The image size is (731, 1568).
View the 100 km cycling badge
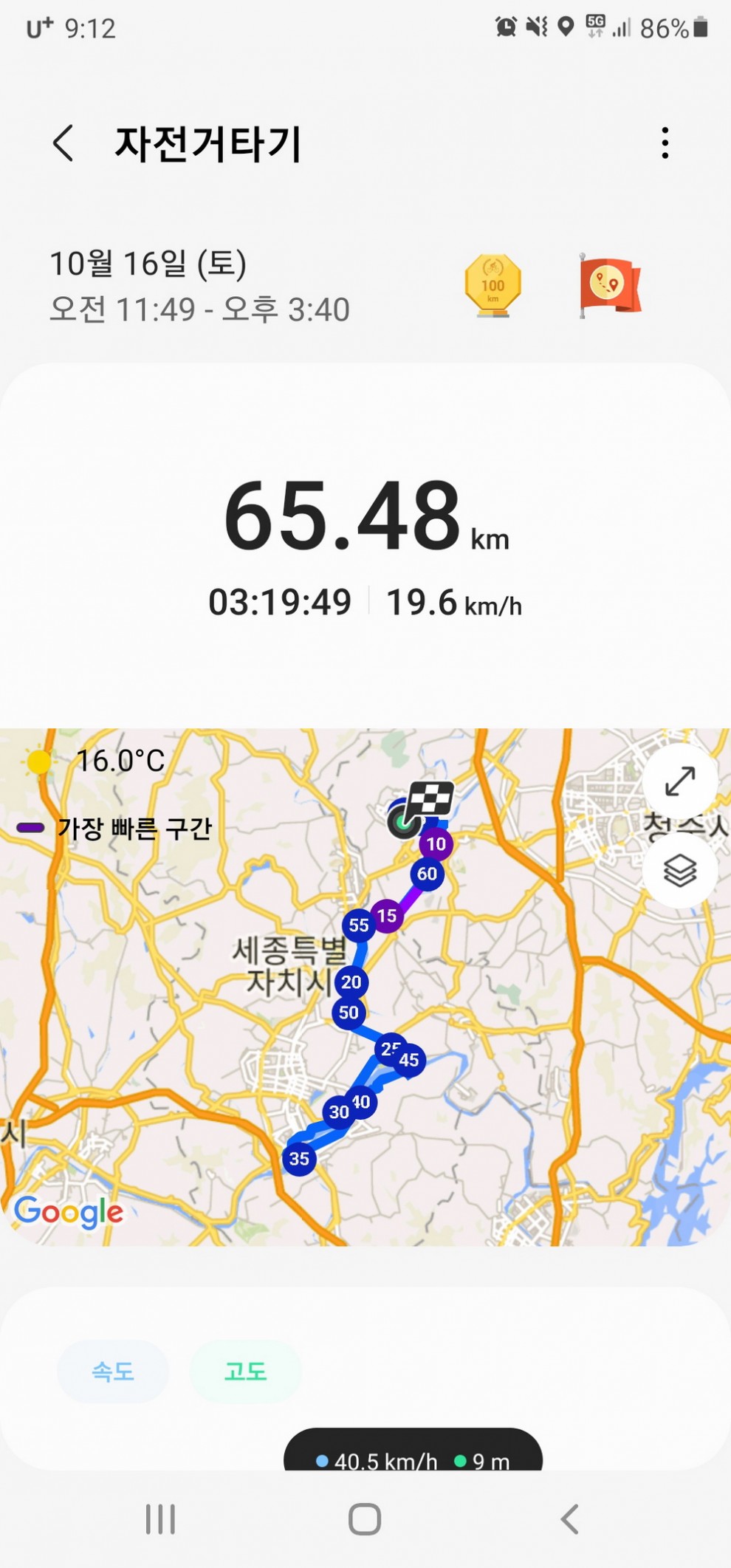(x=493, y=286)
